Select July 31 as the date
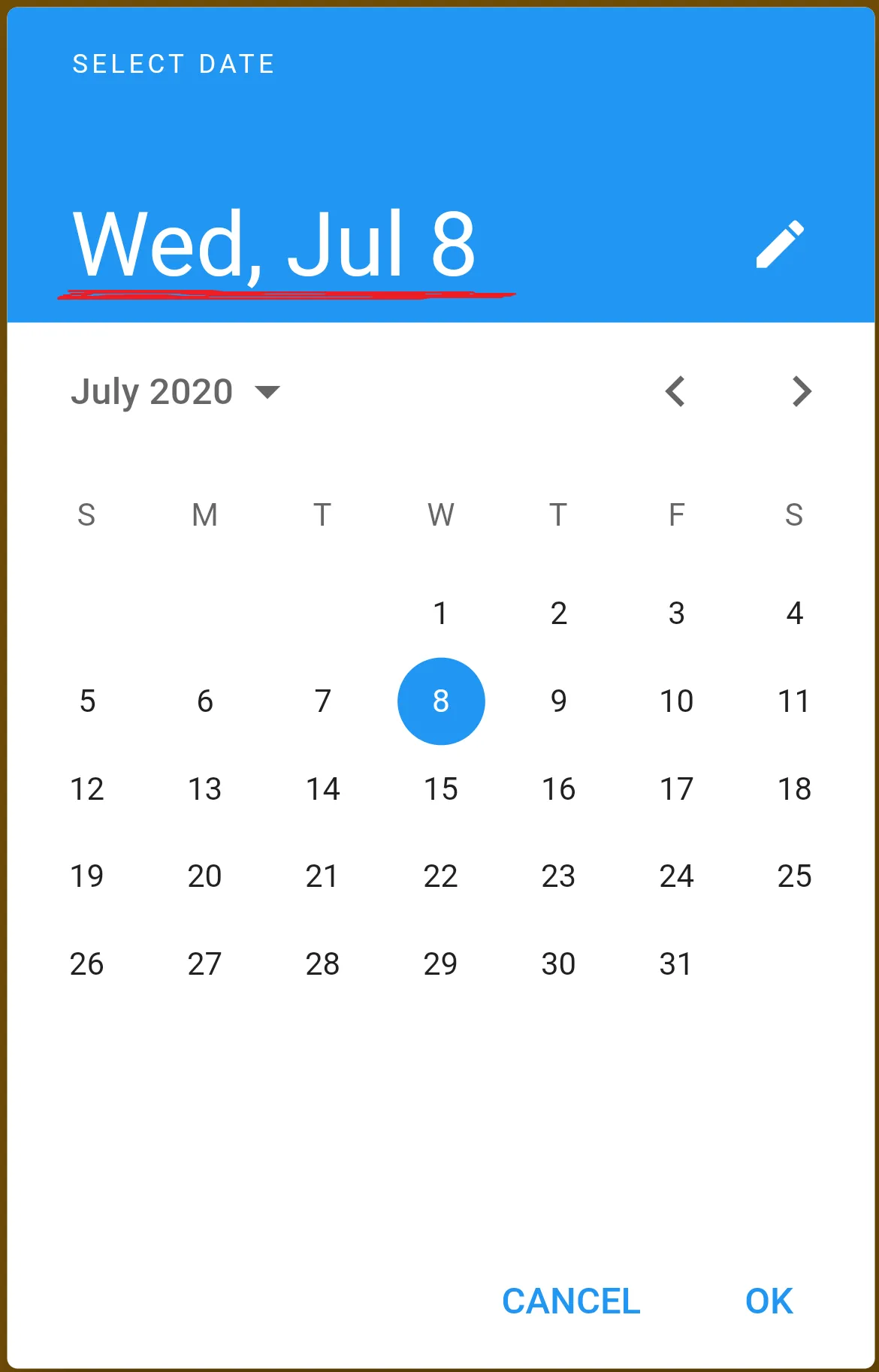879x1372 pixels. (676, 964)
